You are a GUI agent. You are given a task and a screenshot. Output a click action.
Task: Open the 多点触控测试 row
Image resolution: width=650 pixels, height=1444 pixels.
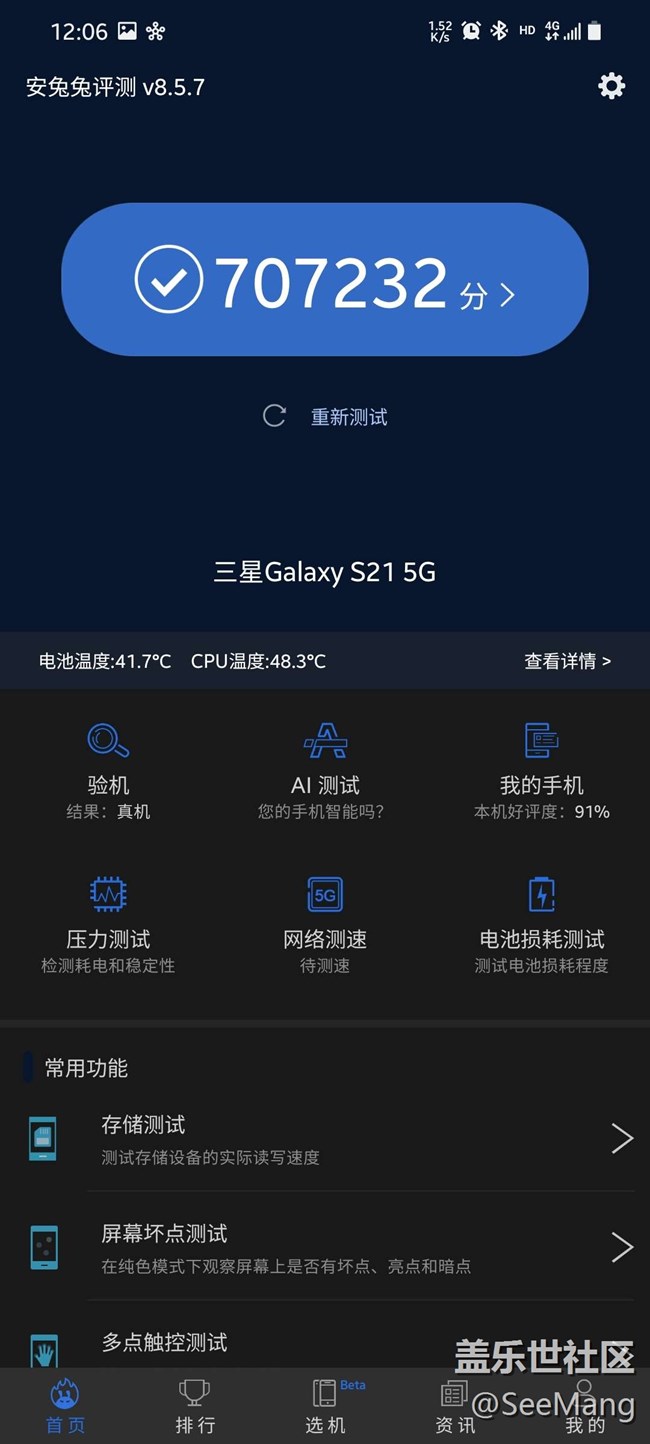pyautogui.click(x=325, y=1340)
